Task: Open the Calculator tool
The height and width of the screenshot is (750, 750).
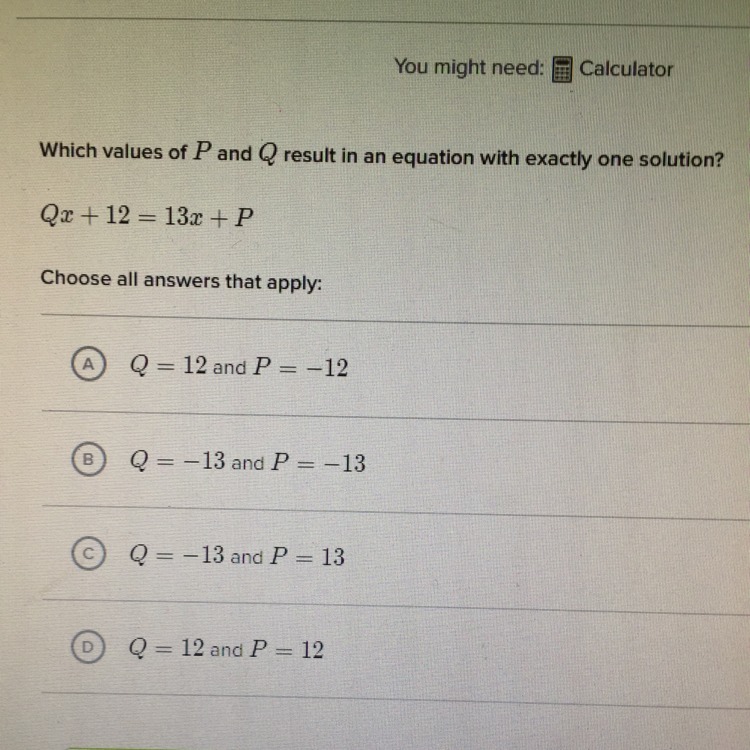Action: (x=613, y=69)
